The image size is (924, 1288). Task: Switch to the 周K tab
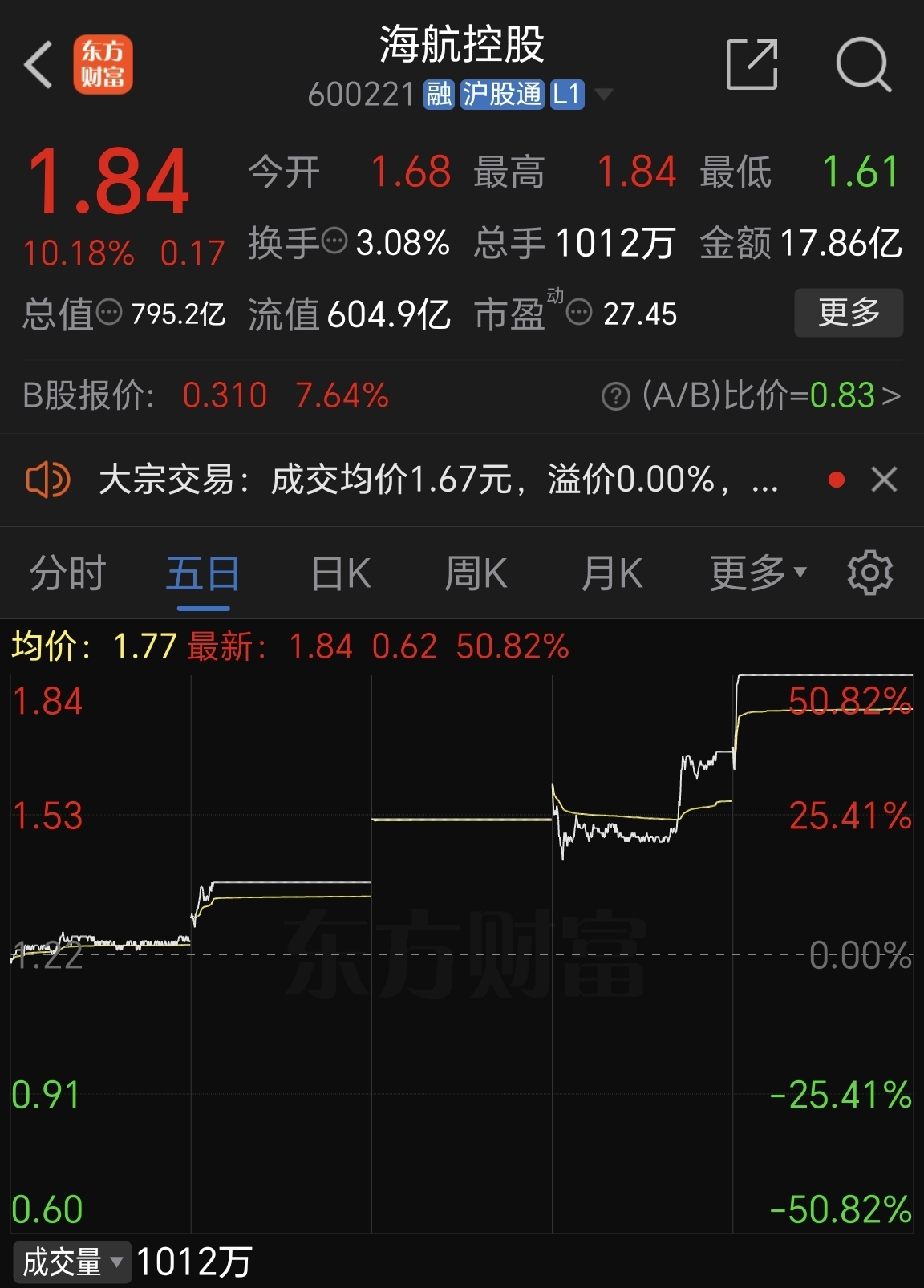pos(476,572)
